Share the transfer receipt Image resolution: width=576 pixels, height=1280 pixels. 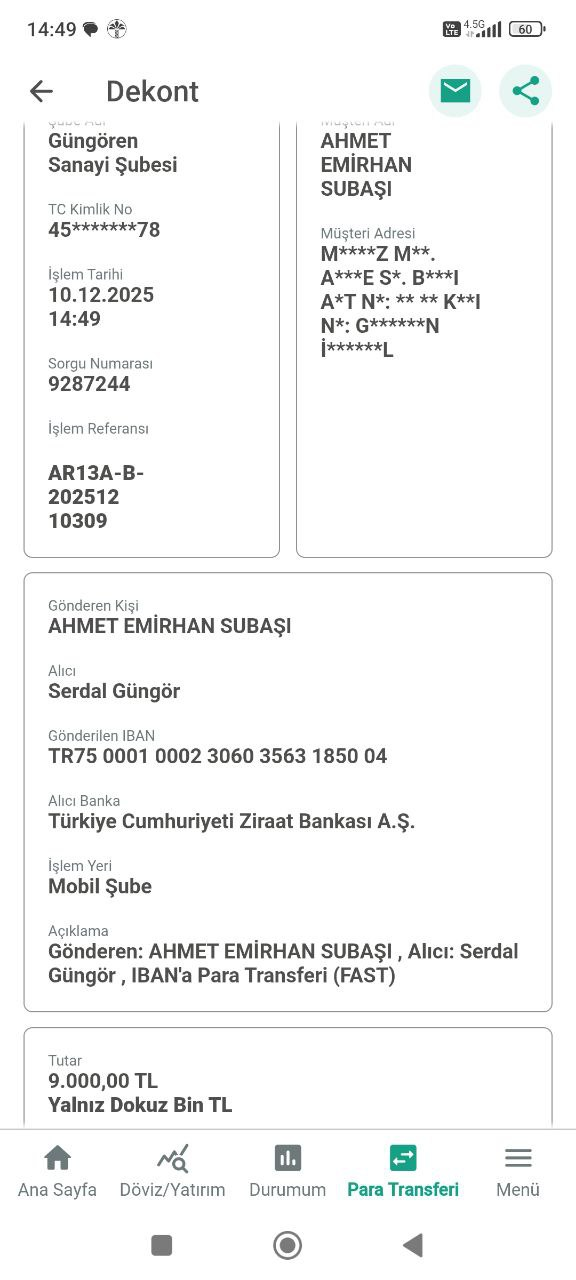(x=525, y=91)
